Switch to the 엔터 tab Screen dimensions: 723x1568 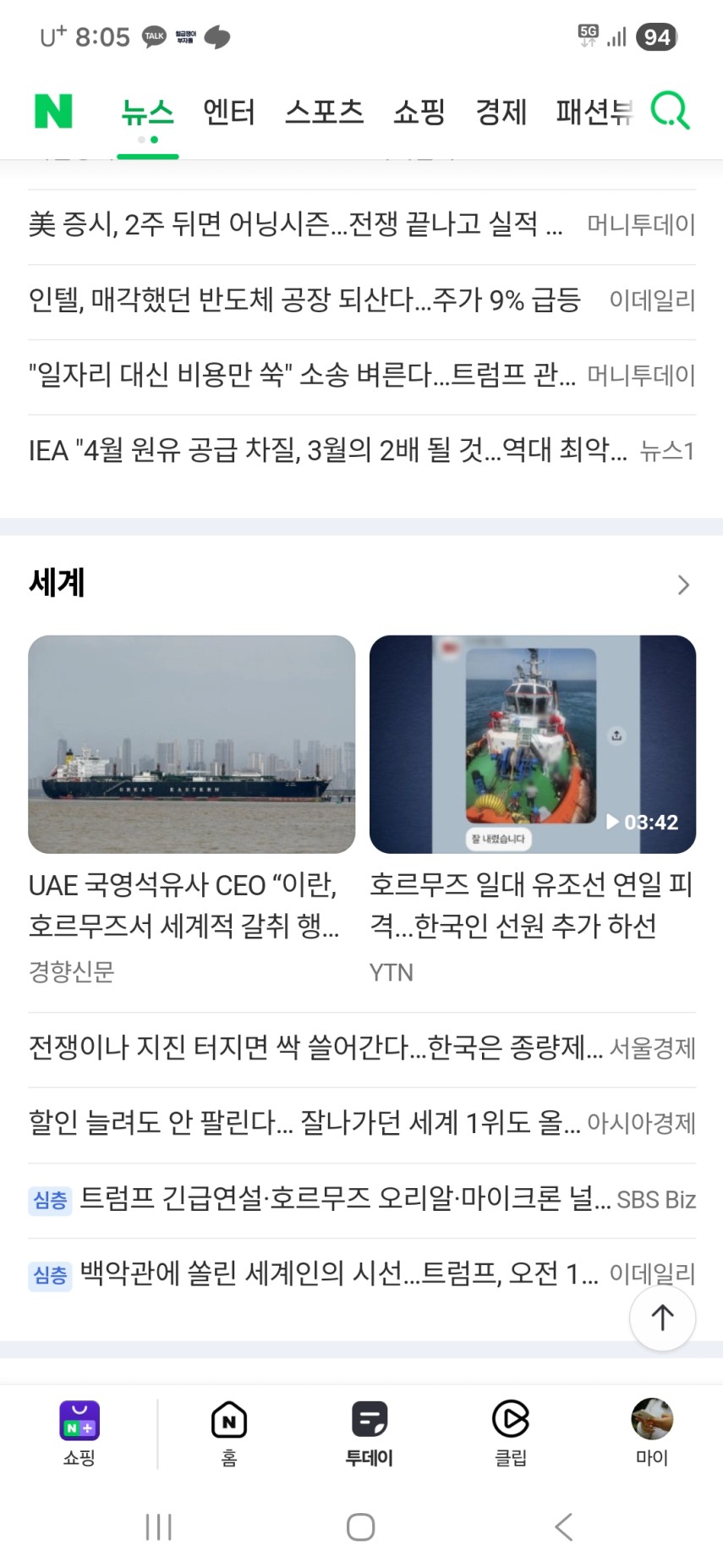[228, 112]
